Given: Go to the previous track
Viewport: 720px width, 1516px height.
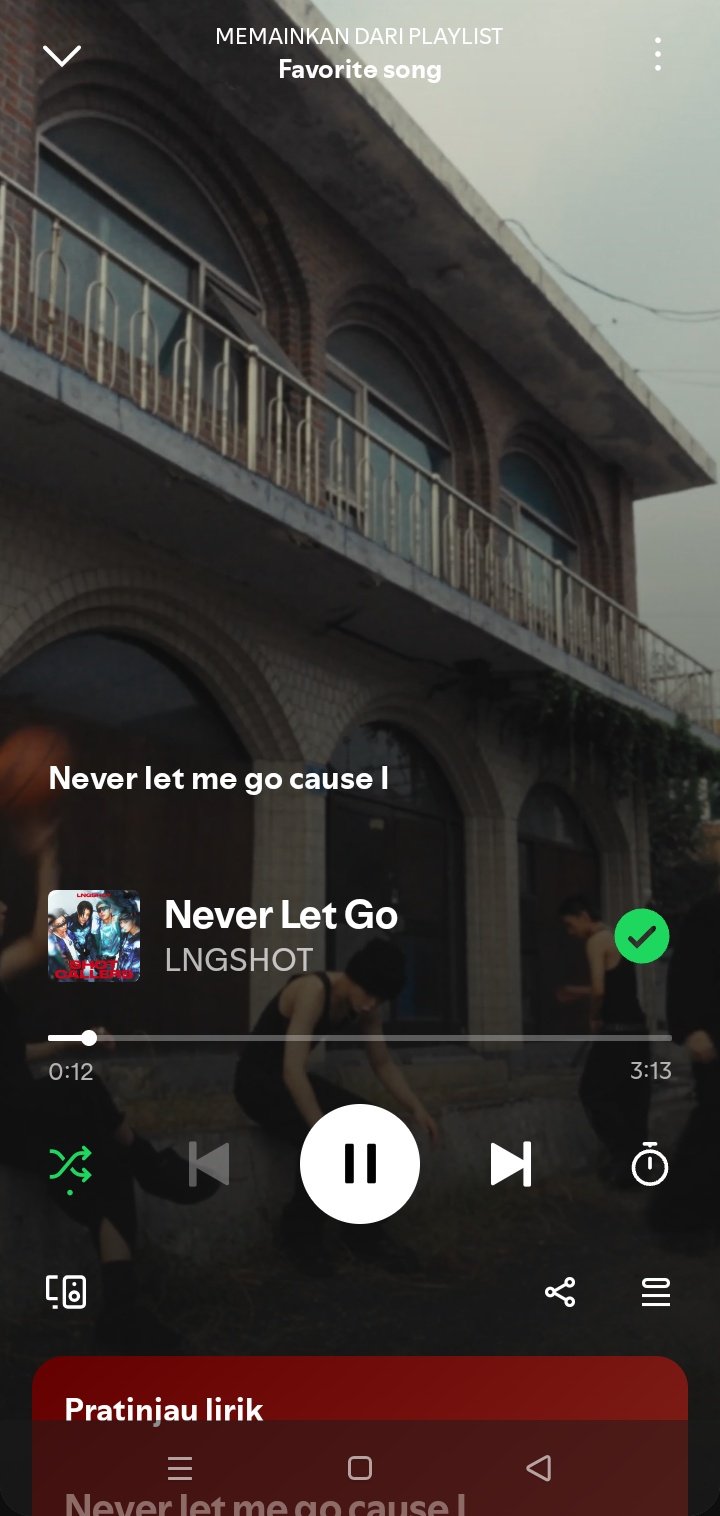Looking at the screenshot, I should (209, 1164).
